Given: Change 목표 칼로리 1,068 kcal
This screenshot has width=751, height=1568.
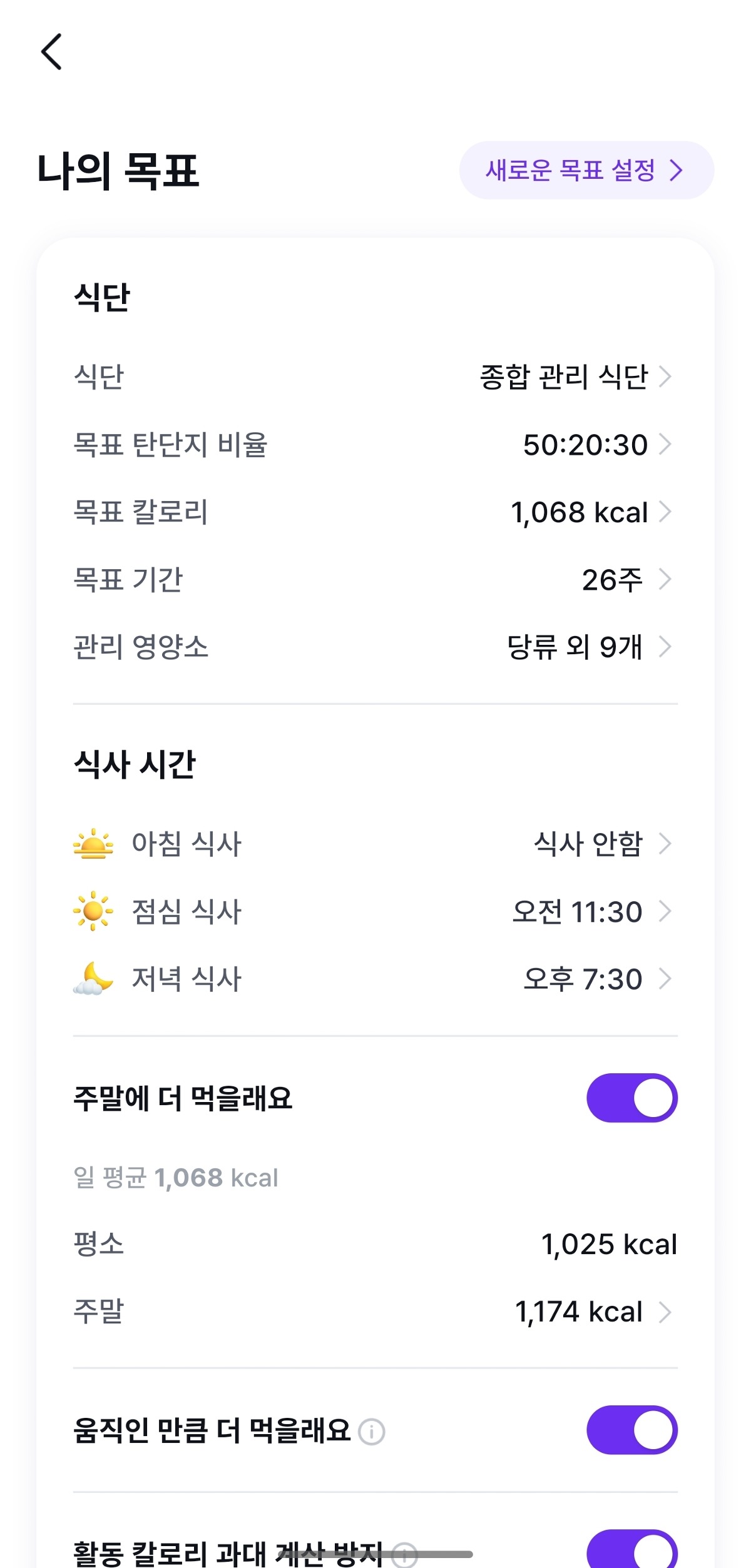Looking at the screenshot, I should pyautogui.click(x=588, y=512).
